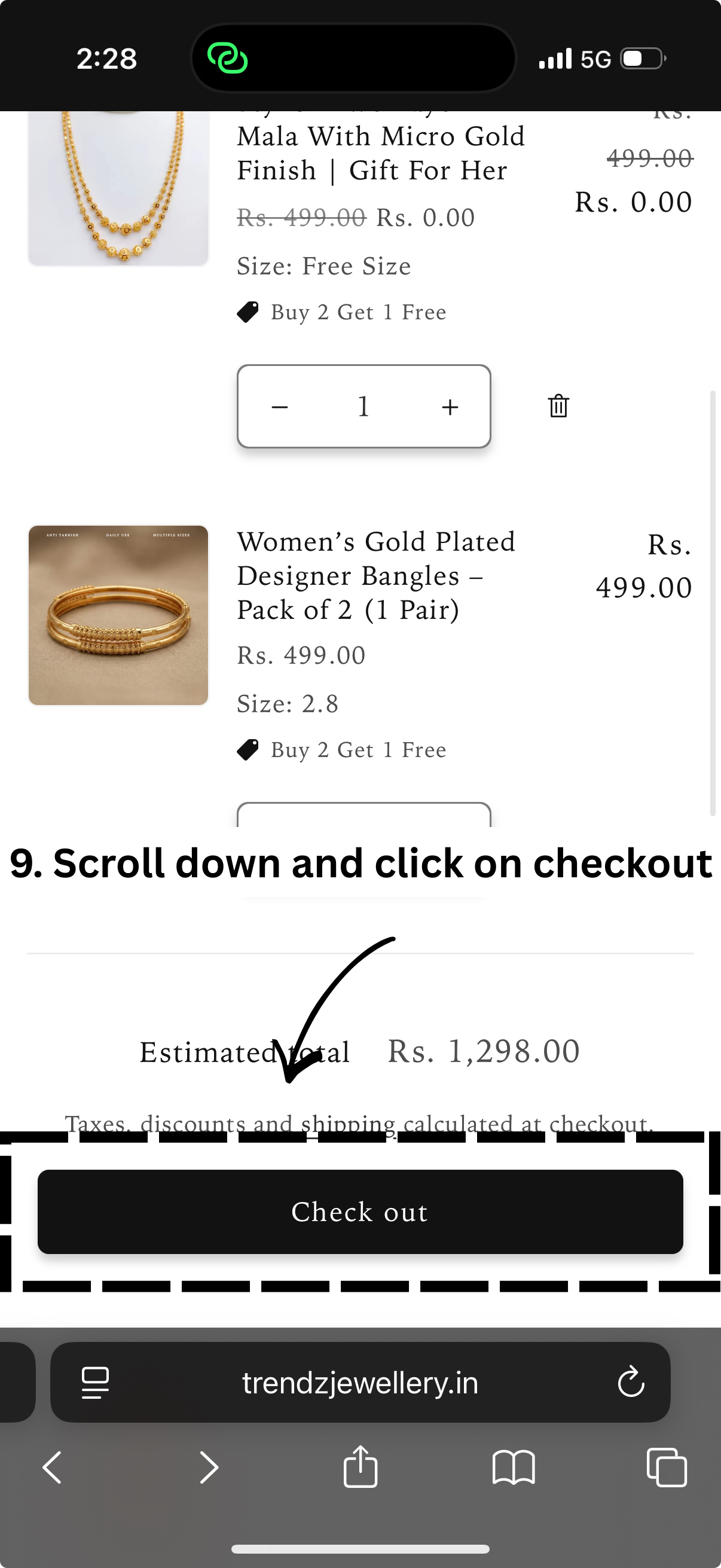Open the Safari page settings menu
Image resolution: width=721 pixels, height=1568 pixels.
click(x=95, y=1383)
